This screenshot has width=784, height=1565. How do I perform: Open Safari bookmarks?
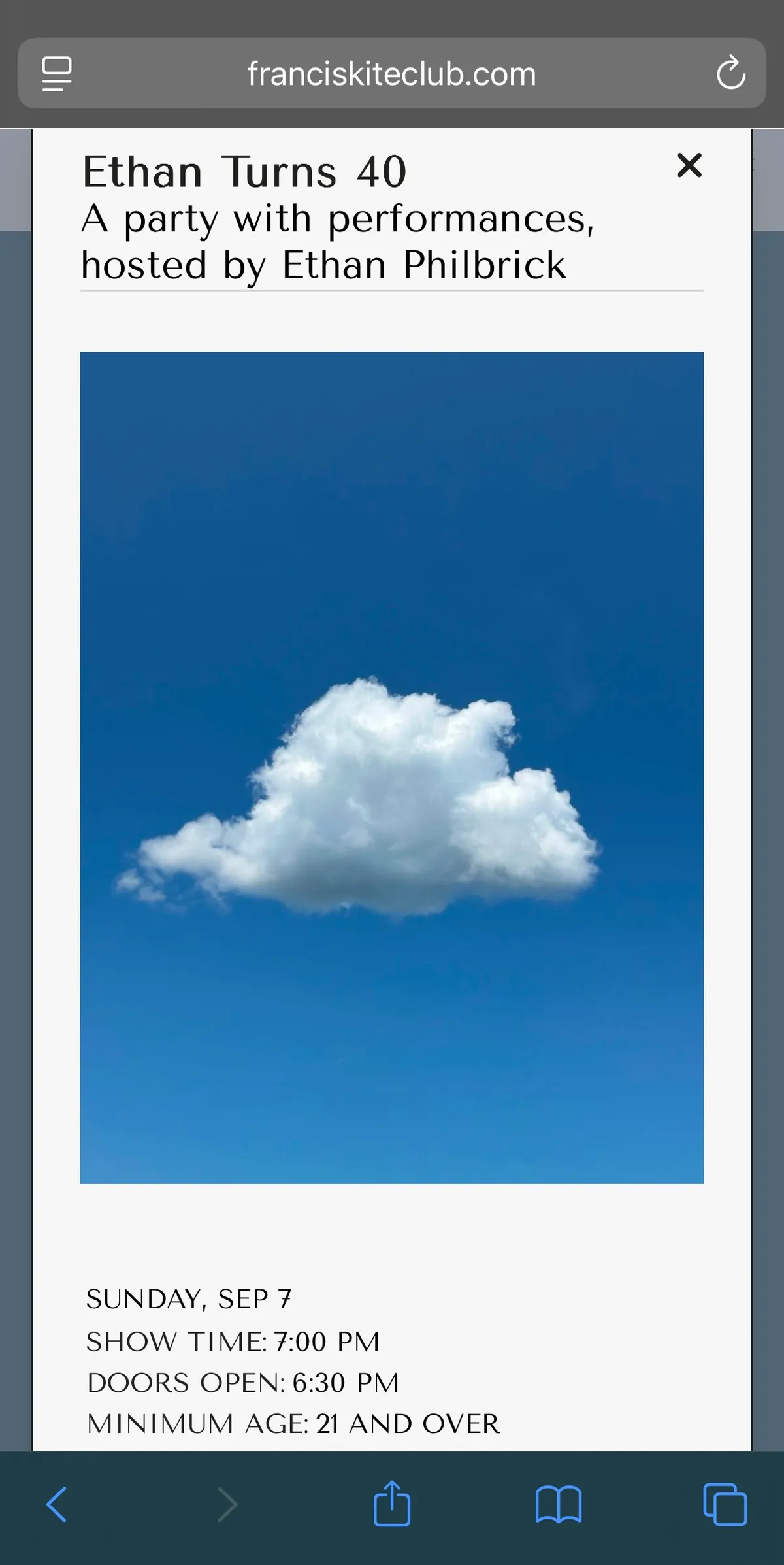coord(558,1504)
